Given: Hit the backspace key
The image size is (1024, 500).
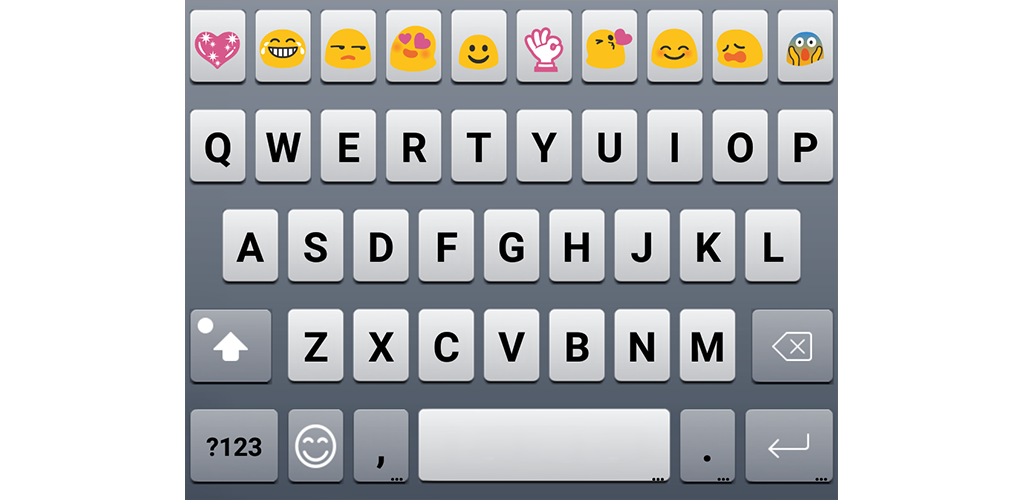Looking at the screenshot, I should coord(791,346).
